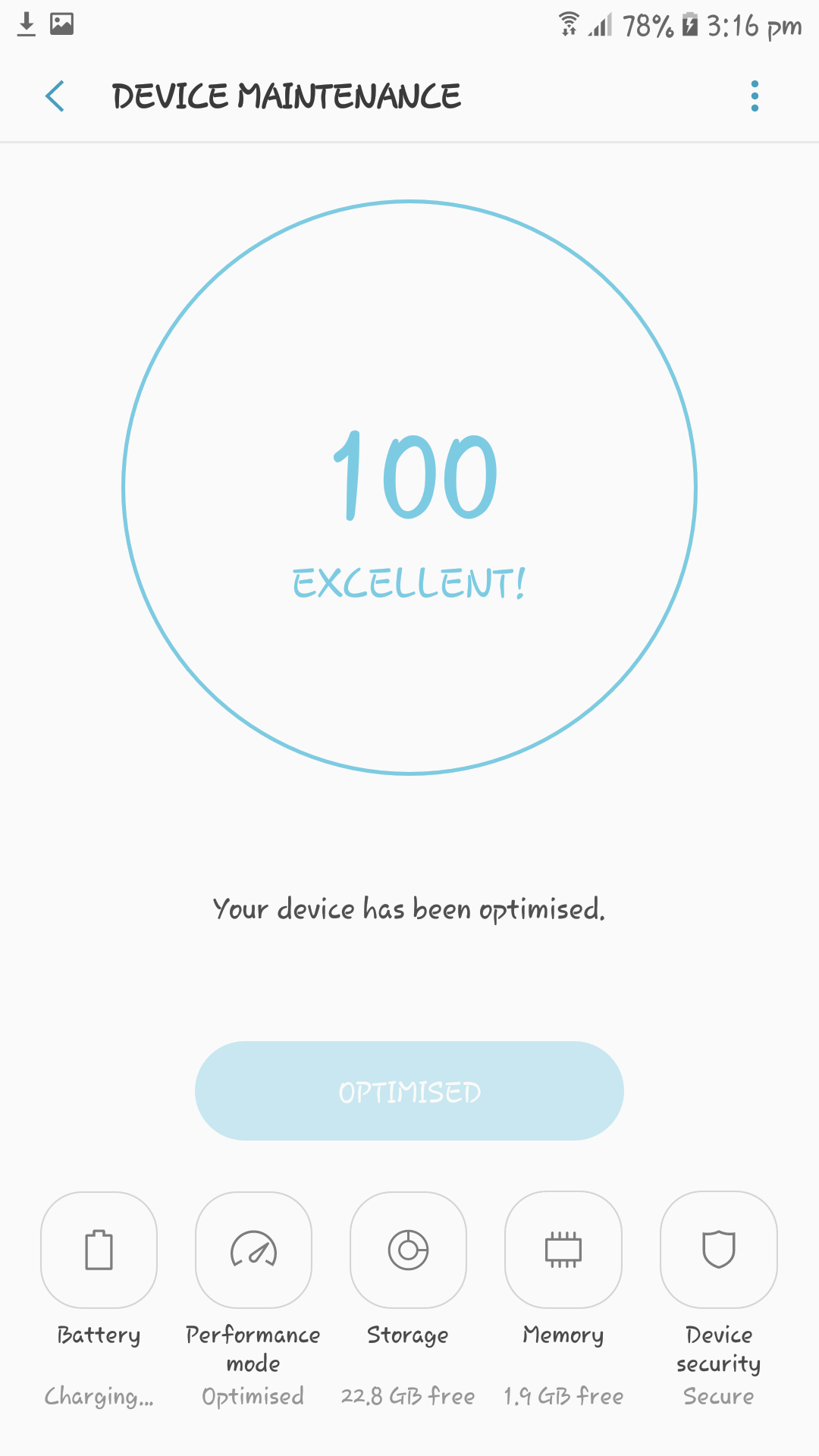The width and height of the screenshot is (819, 1456).
Task: Tap the Optimised button
Action: pyautogui.click(x=409, y=1090)
